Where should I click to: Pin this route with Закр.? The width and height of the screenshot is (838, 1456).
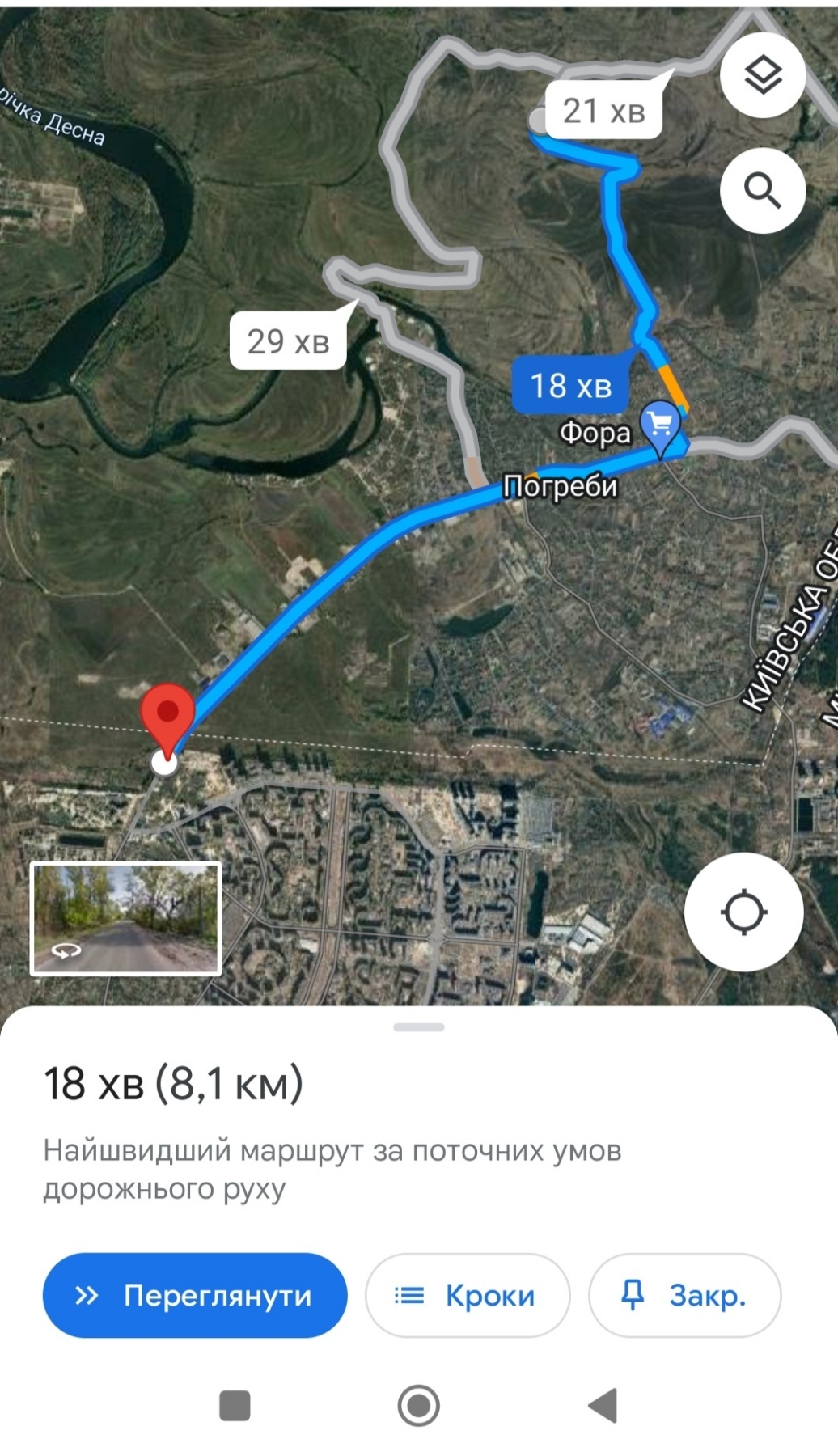coord(684,1295)
